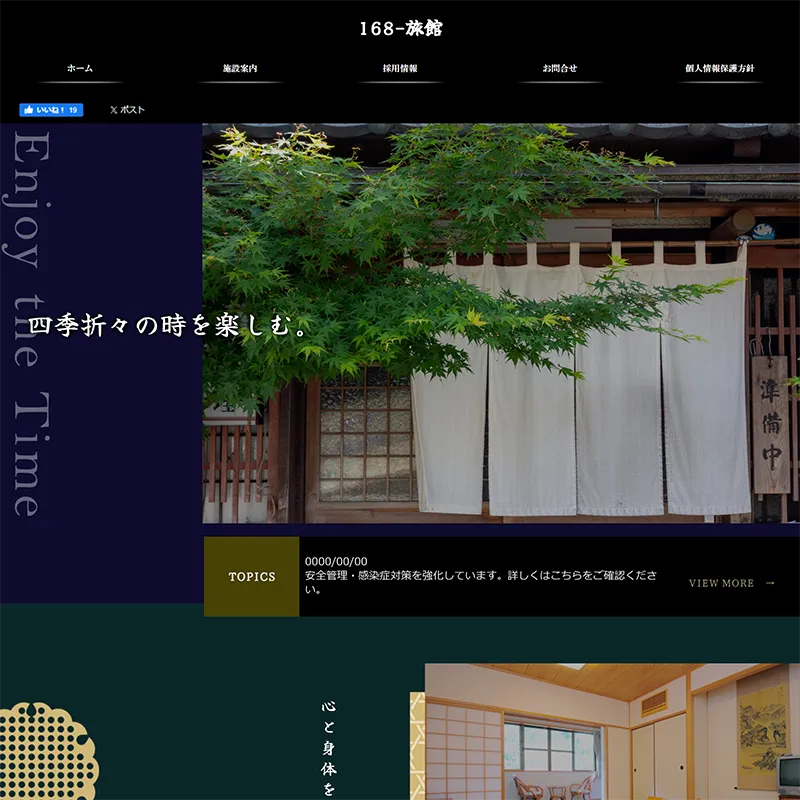Tap the 168-旅館 site title
This screenshot has width=800, height=800.
tap(400, 28)
